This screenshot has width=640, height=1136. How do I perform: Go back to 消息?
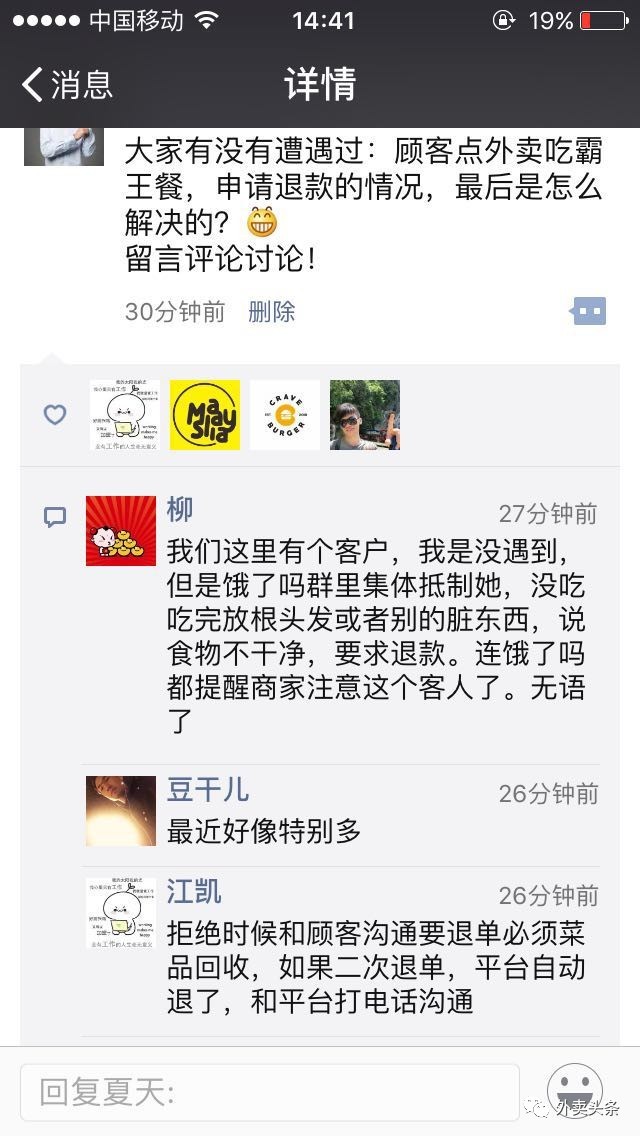(x=68, y=84)
